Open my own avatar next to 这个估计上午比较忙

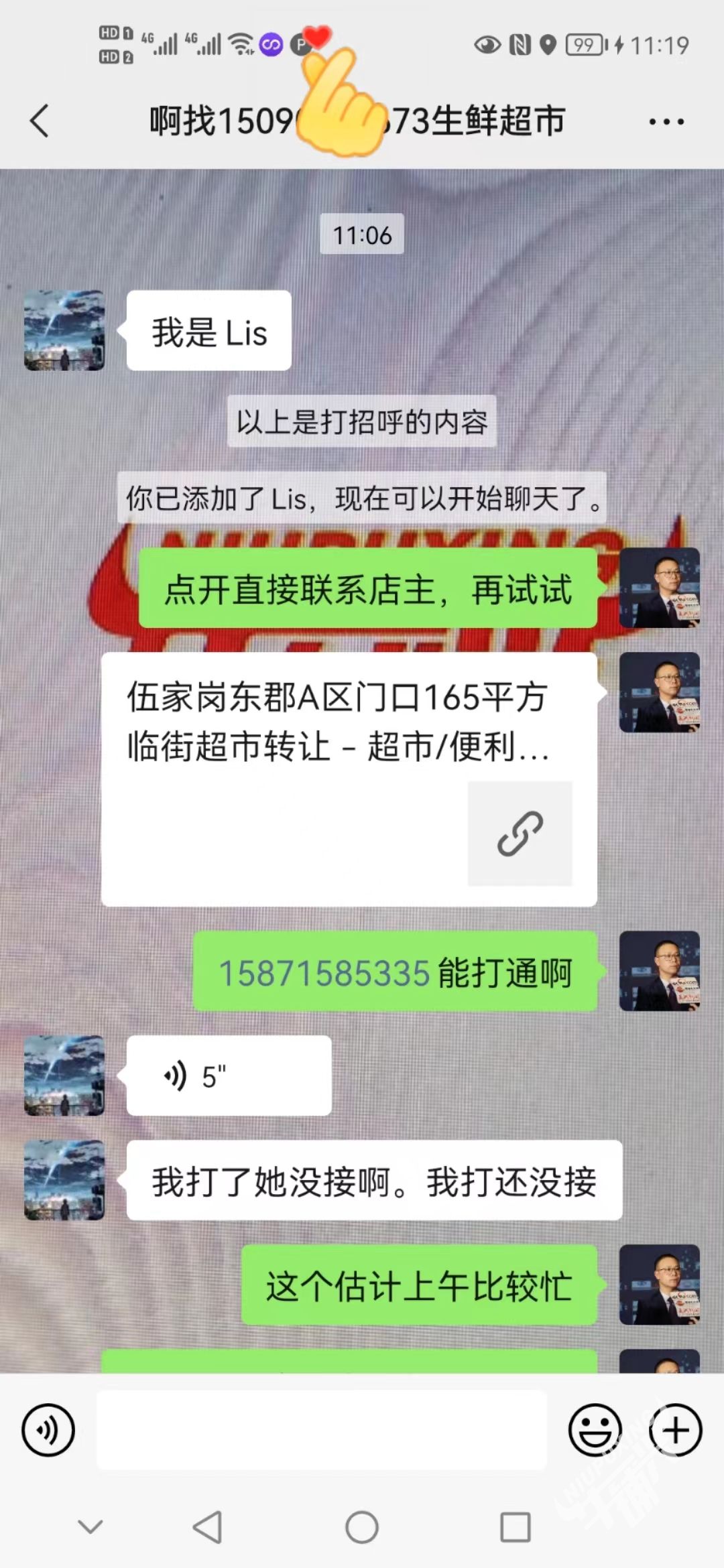(659, 1285)
